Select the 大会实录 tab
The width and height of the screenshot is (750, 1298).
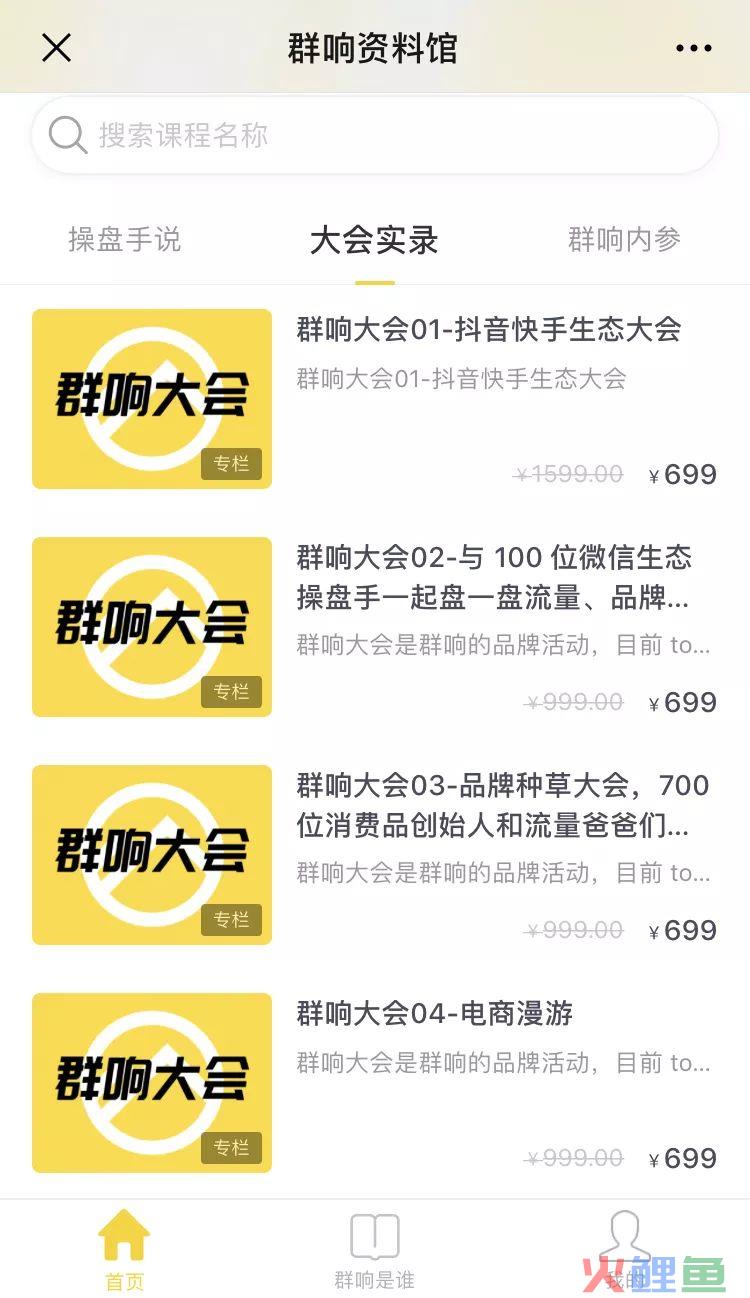374,240
